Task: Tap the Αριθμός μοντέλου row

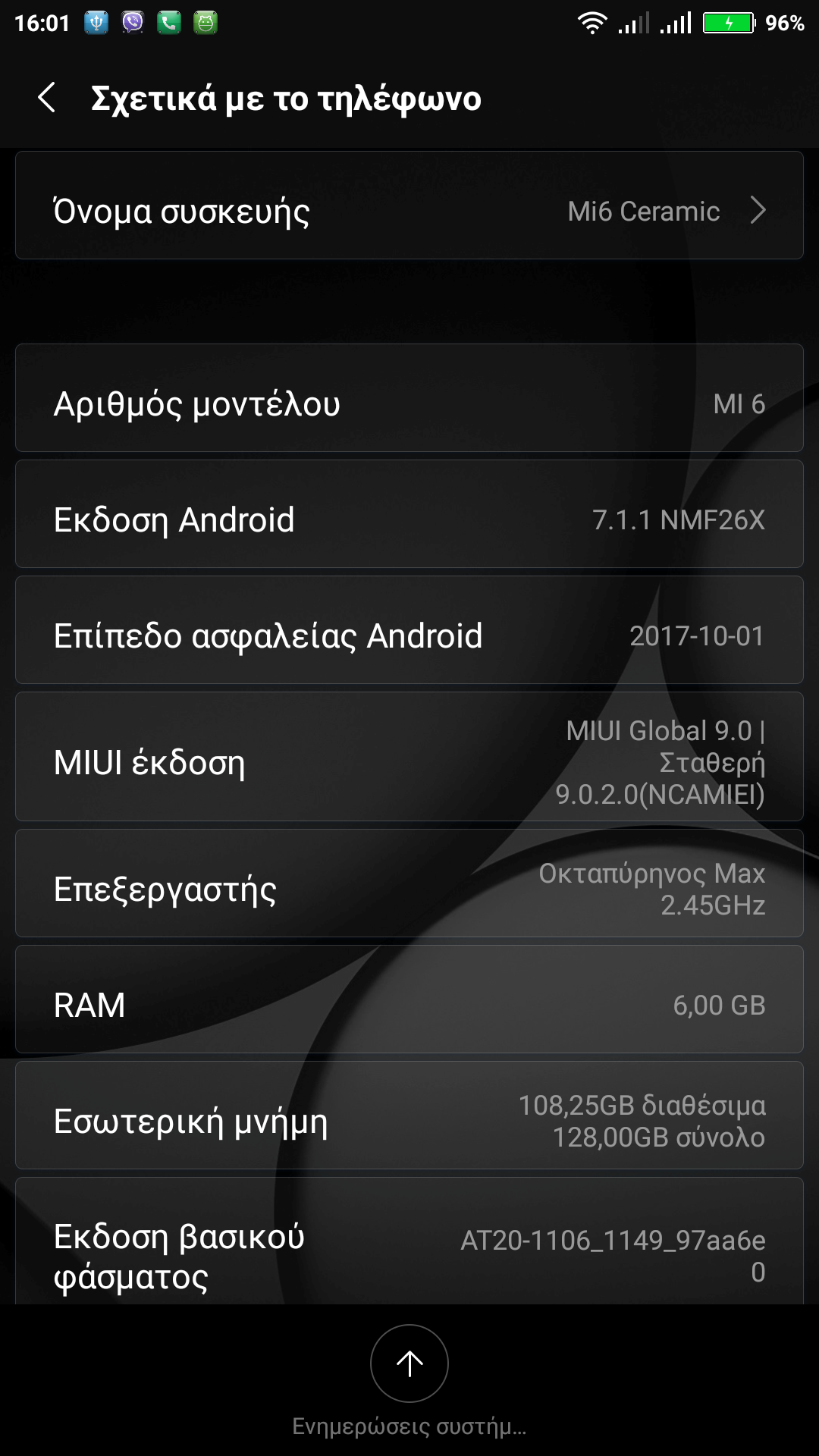Action: coord(409,398)
